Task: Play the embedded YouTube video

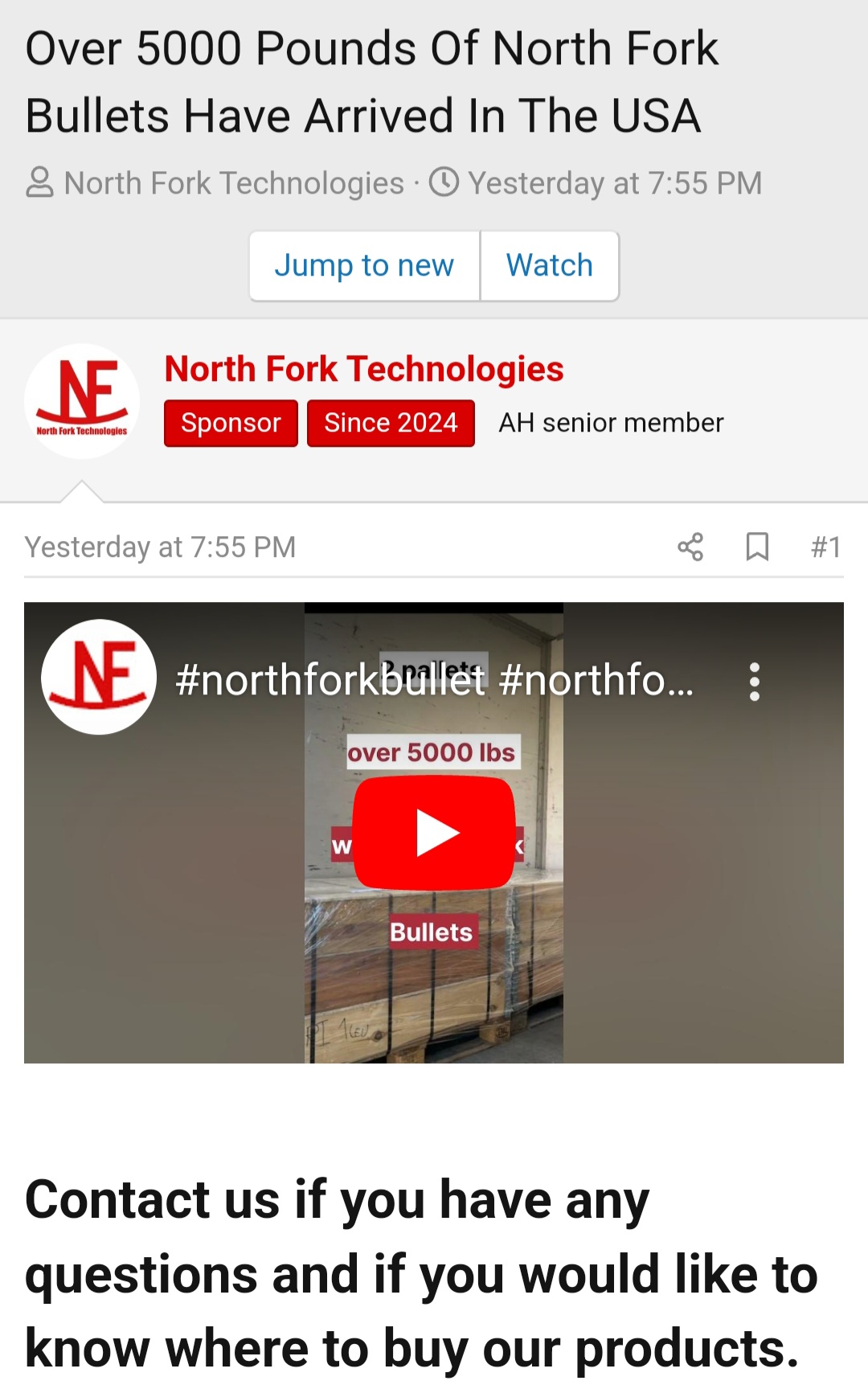Action: point(434,833)
